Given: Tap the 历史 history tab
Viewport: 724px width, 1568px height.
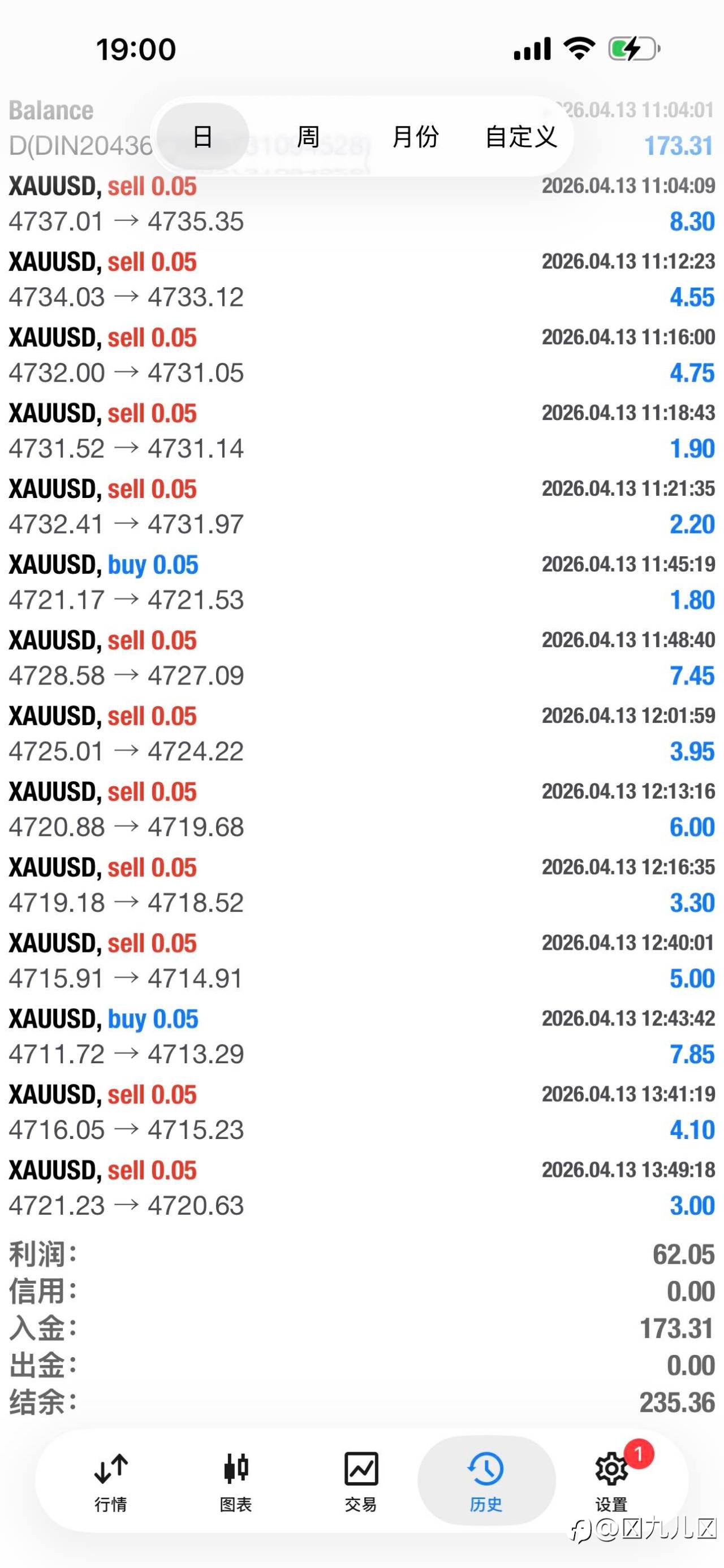Looking at the screenshot, I should pyautogui.click(x=486, y=1480).
